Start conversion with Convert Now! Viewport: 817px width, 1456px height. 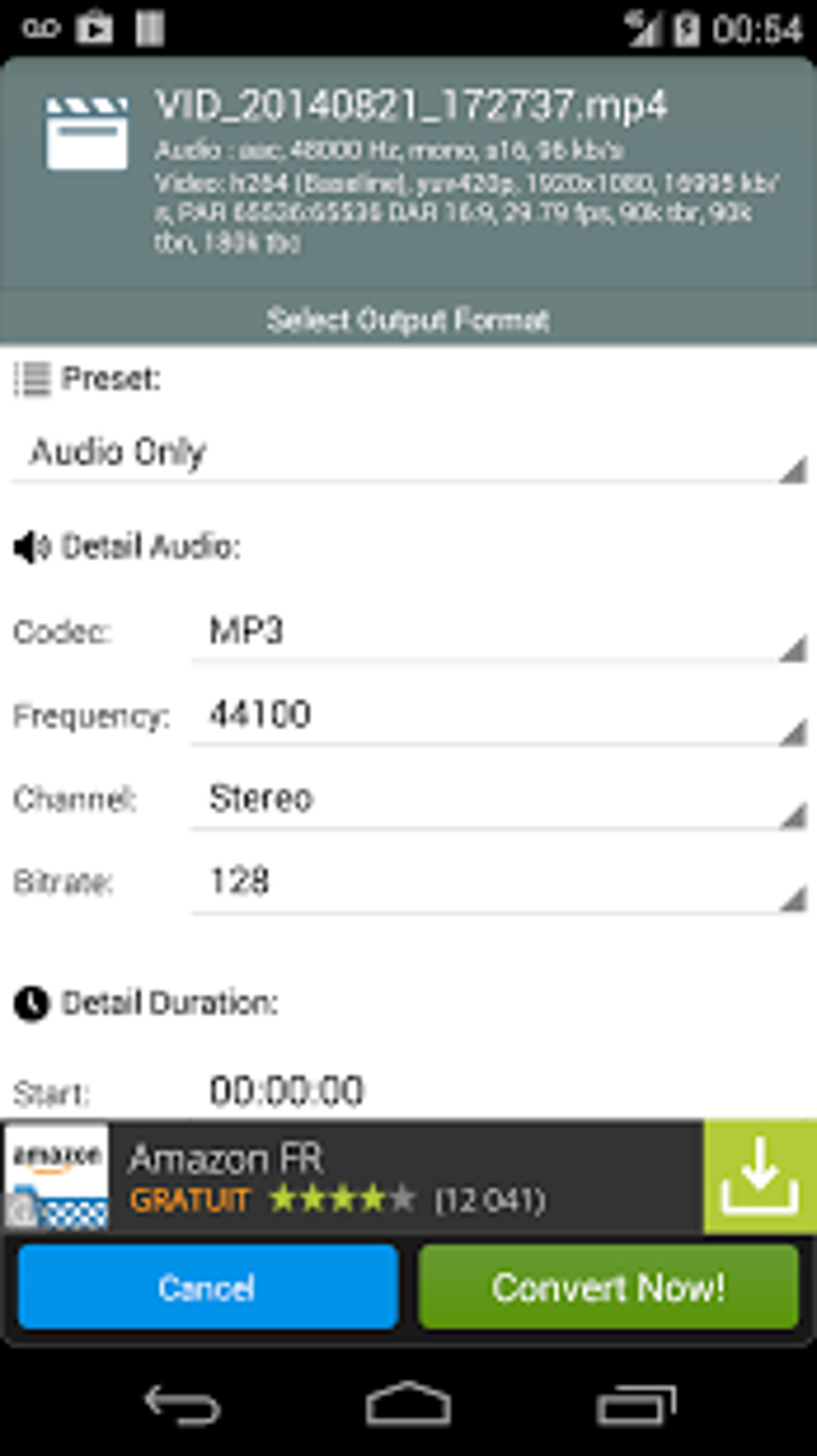(x=609, y=1287)
